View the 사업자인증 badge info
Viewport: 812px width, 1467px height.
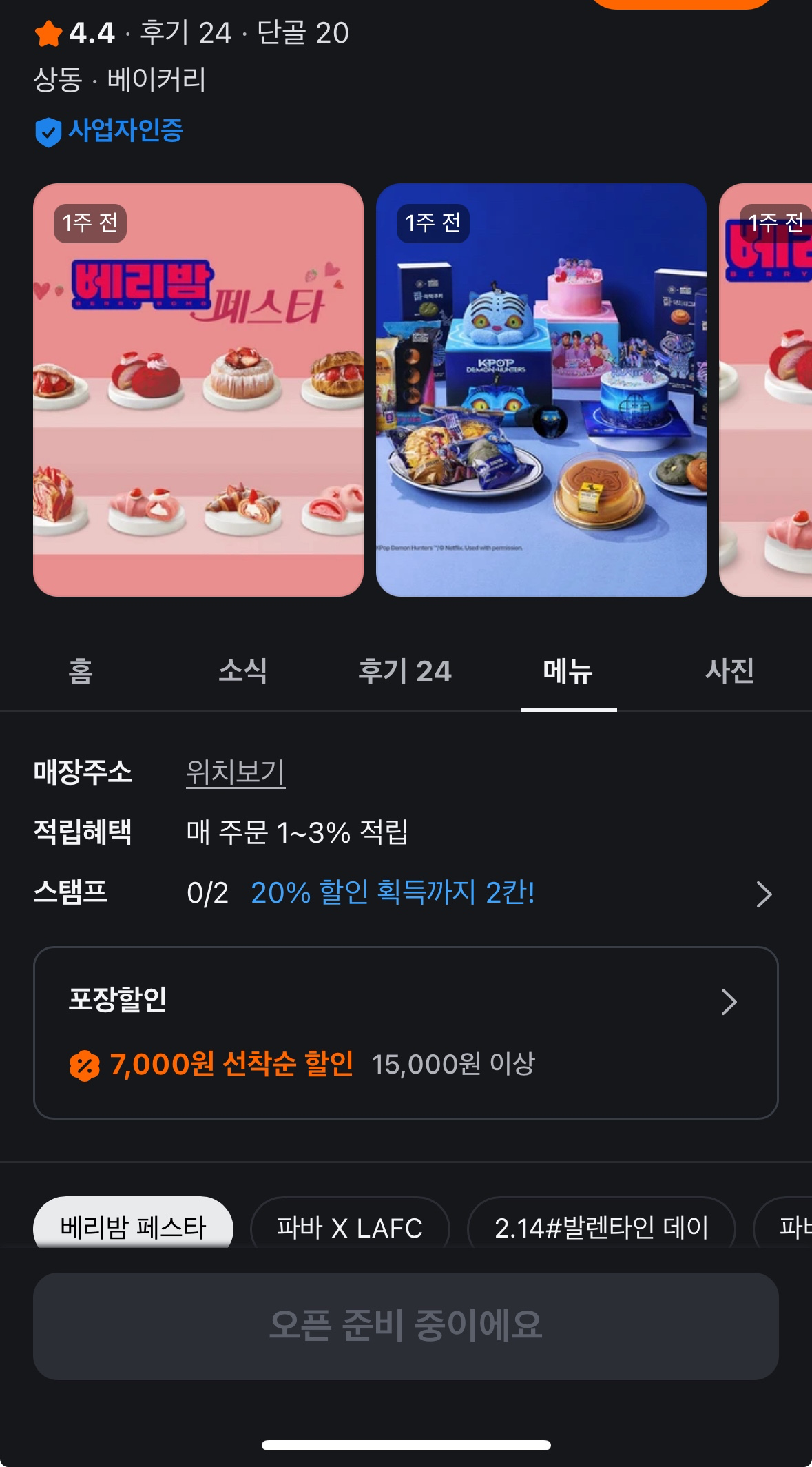[x=110, y=130]
